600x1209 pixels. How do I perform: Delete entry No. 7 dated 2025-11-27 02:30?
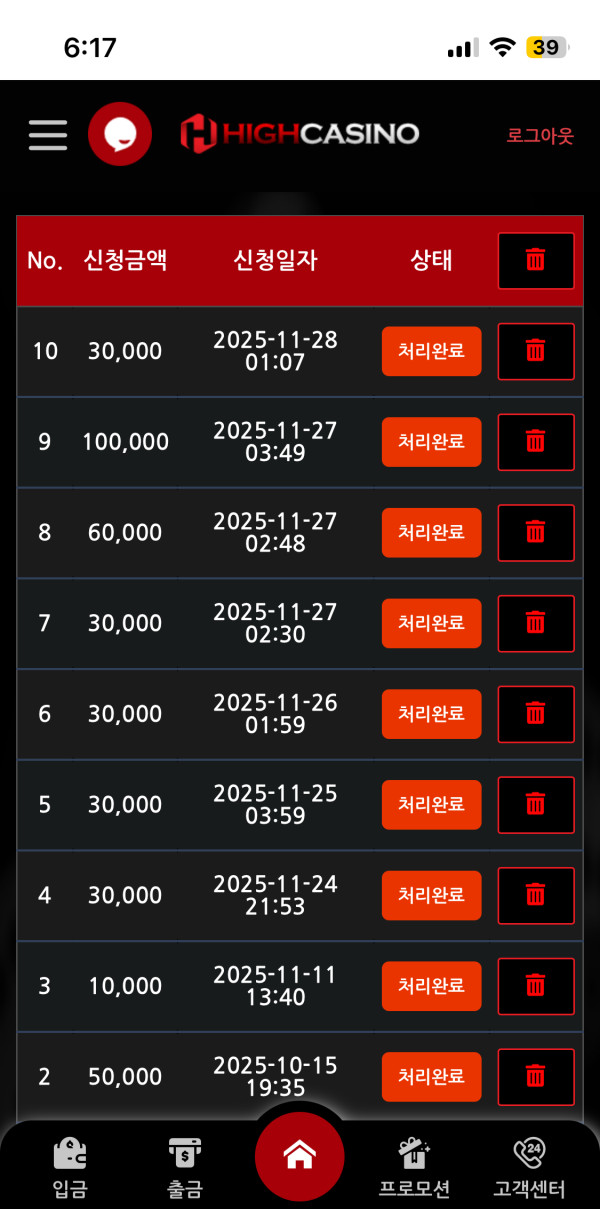536,623
